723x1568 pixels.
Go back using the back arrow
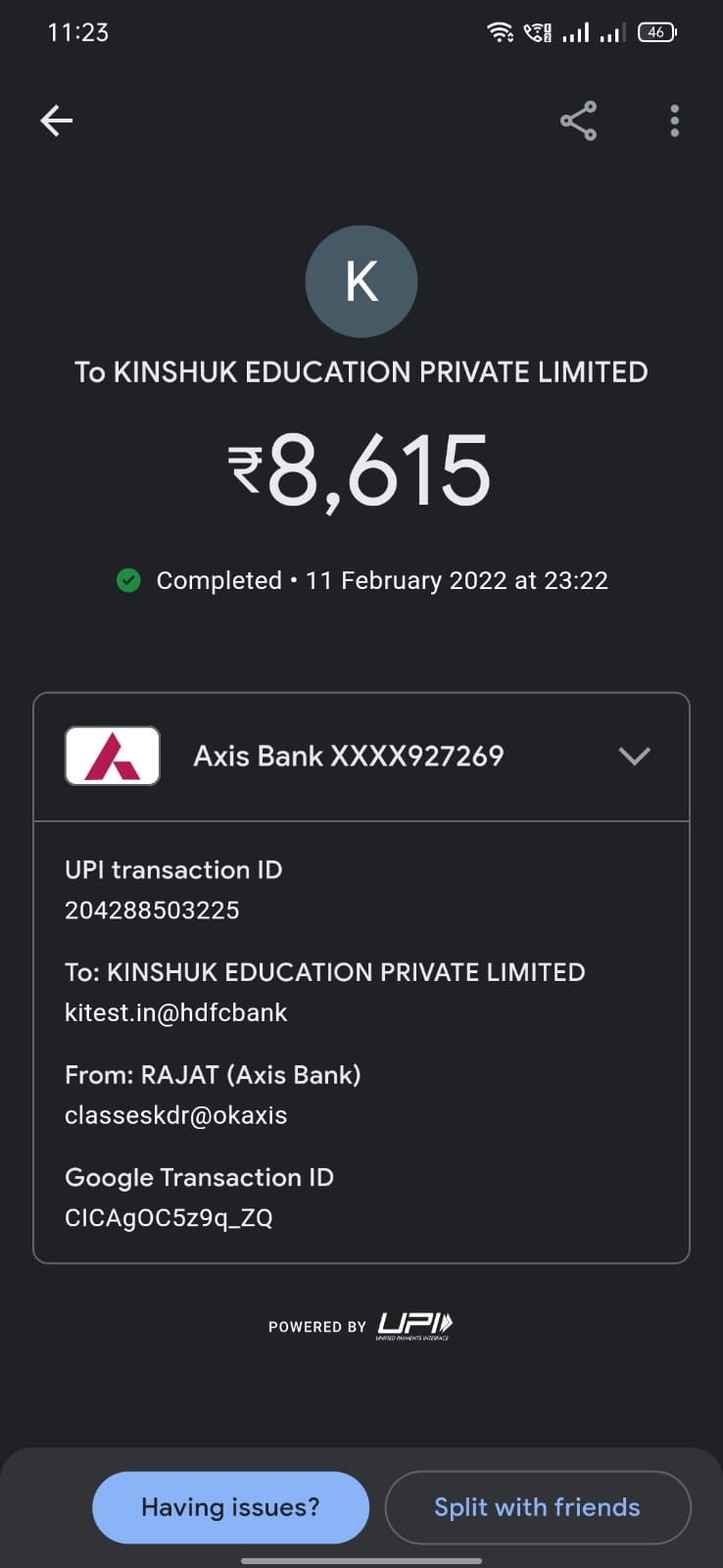click(57, 121)
